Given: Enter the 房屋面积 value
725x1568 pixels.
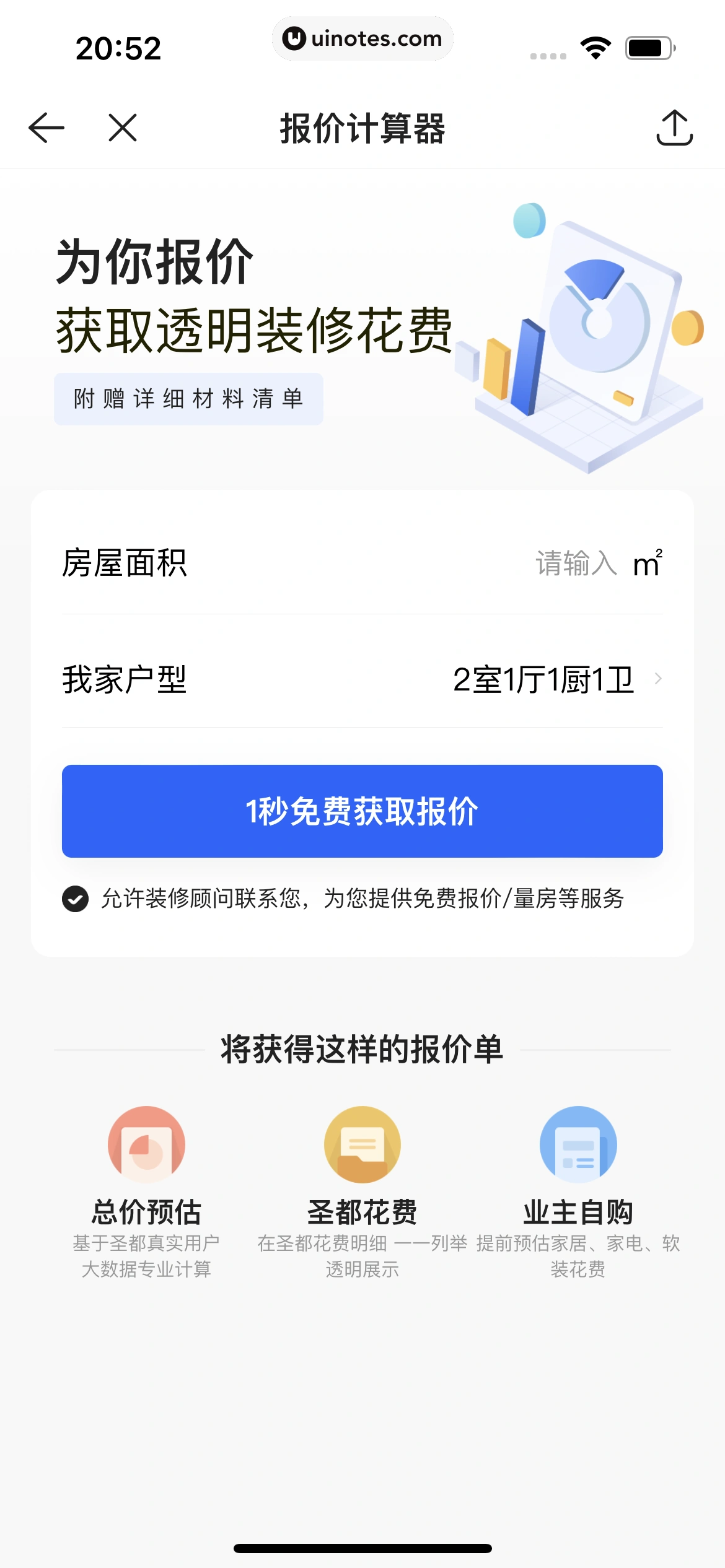Looking at the screenshot, I should pyautogui.click(x=575, y=564).
